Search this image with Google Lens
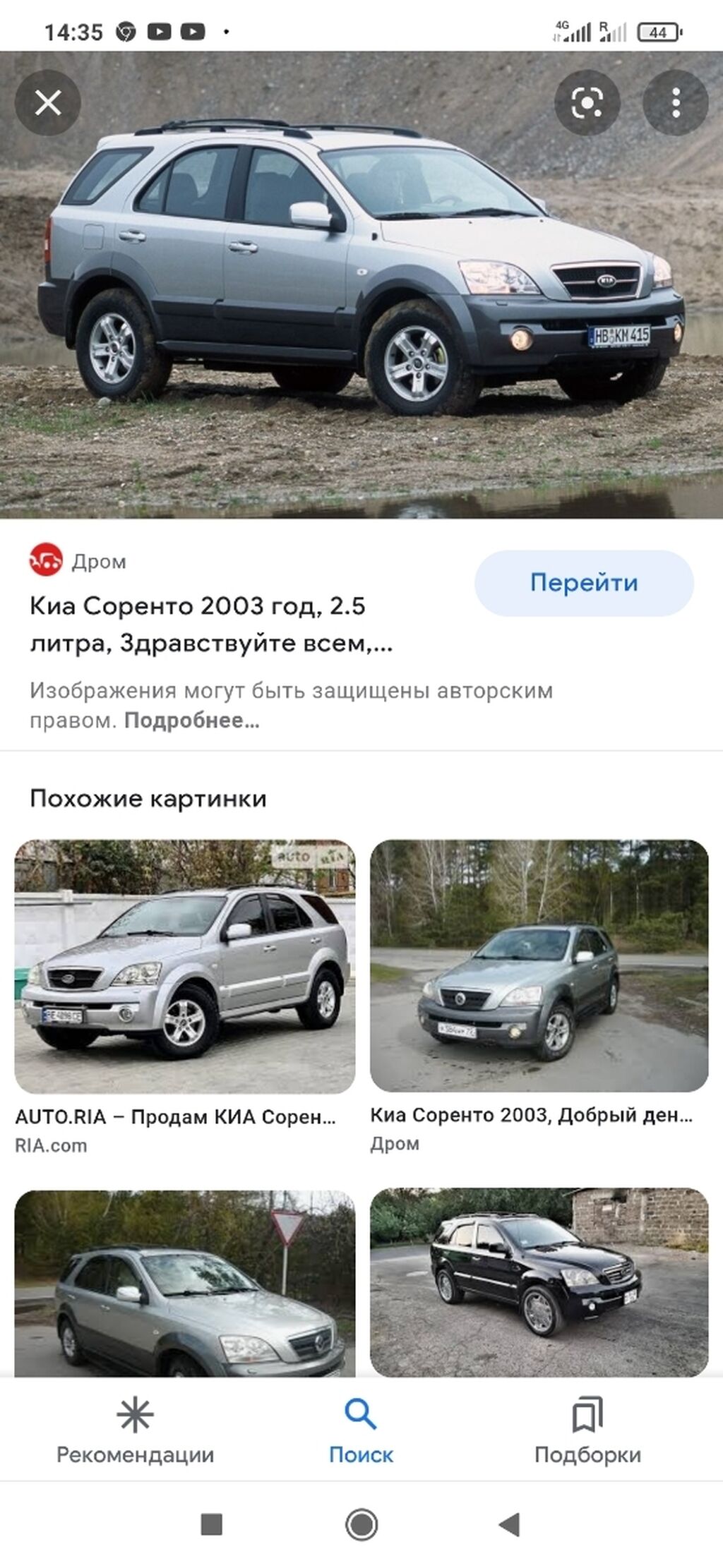 587,103
